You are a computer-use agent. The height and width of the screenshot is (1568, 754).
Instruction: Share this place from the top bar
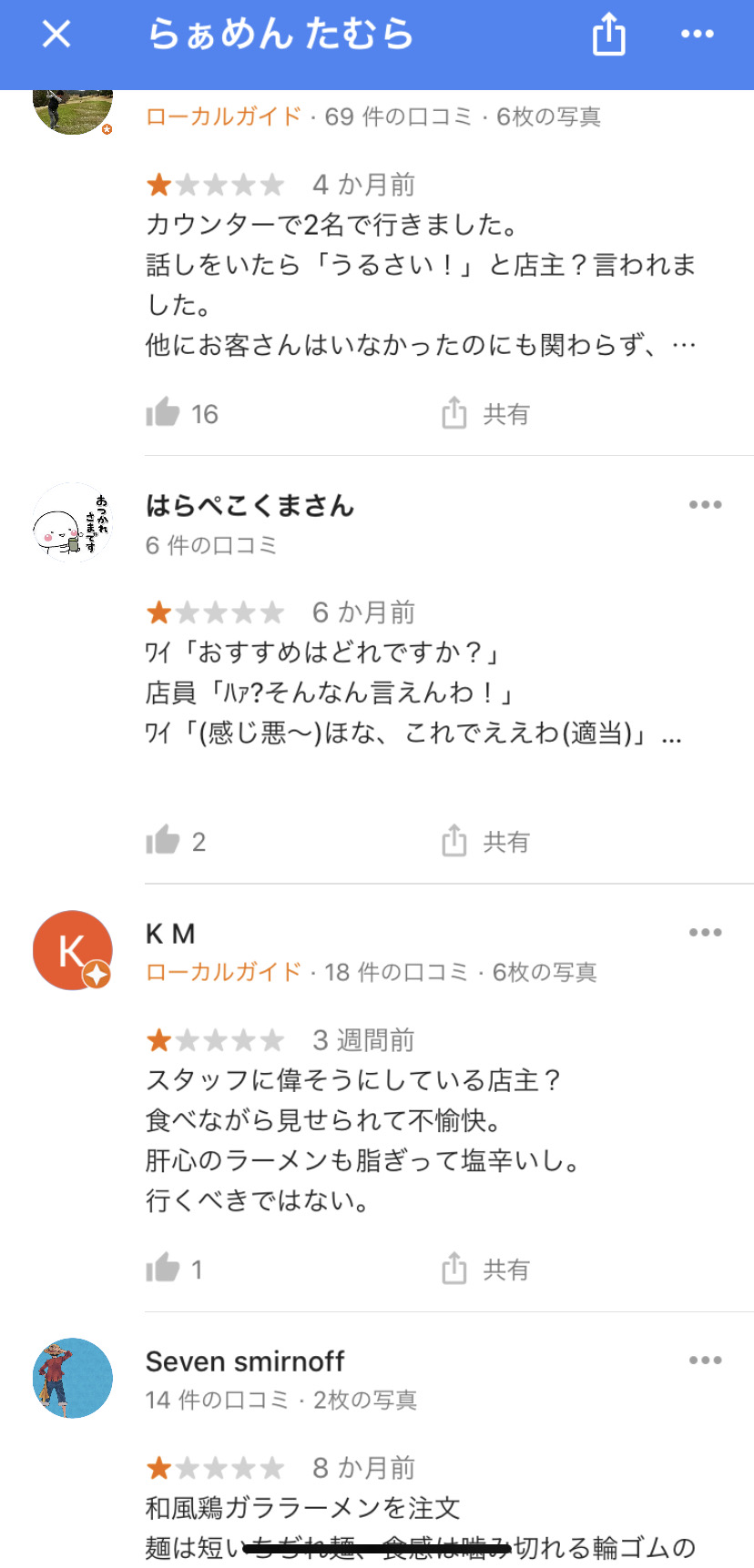(x=608, y=35)
